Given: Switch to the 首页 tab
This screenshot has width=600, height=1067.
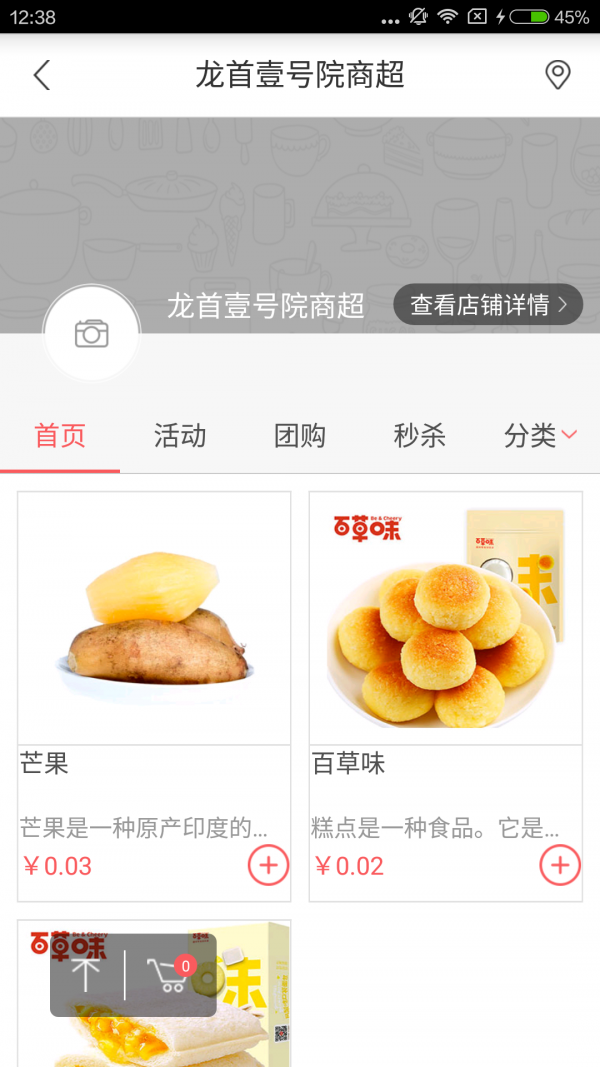Looking at the screenshot, I should (x=60, y=436).
